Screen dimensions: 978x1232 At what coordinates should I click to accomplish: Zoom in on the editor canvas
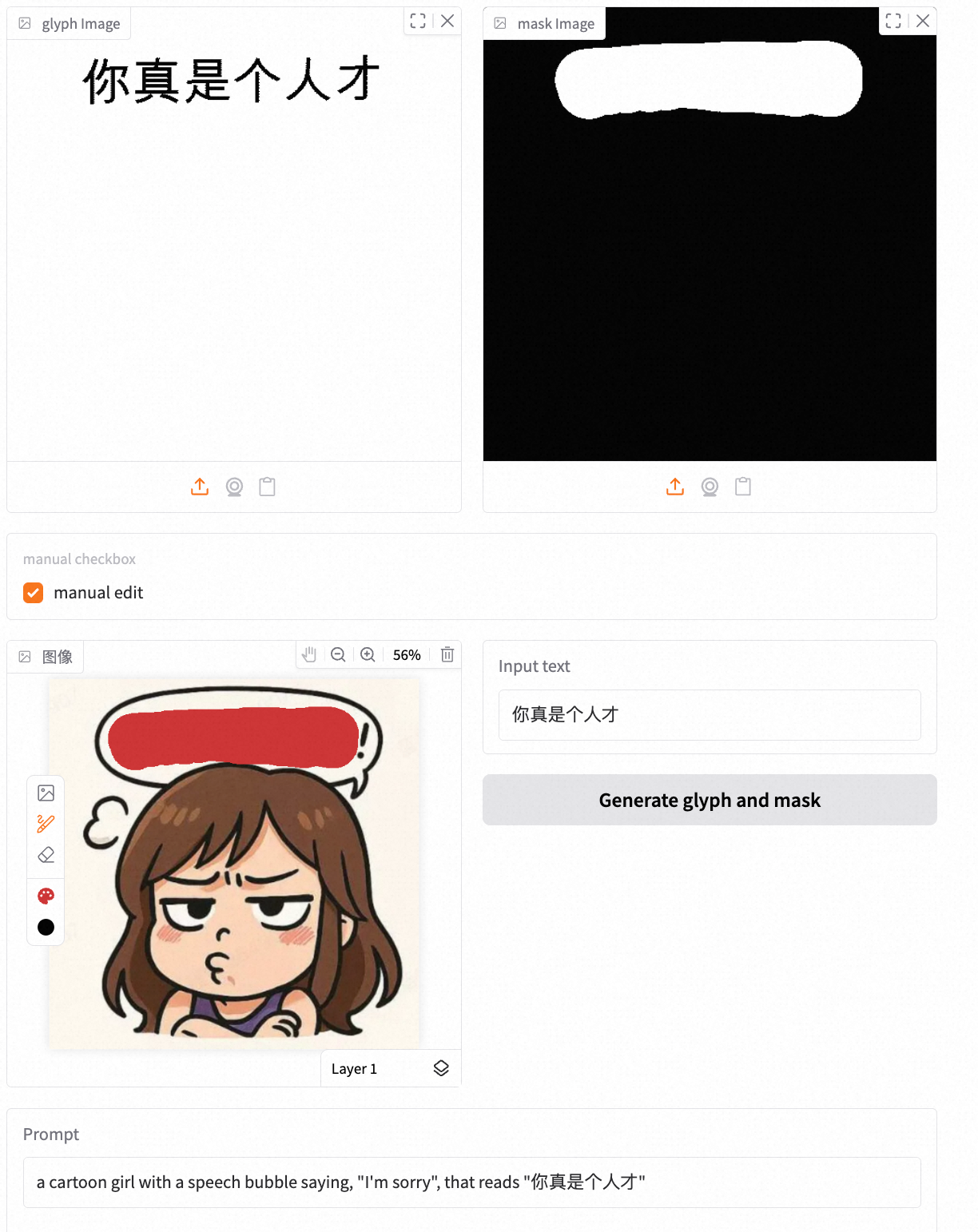point(368,655)
